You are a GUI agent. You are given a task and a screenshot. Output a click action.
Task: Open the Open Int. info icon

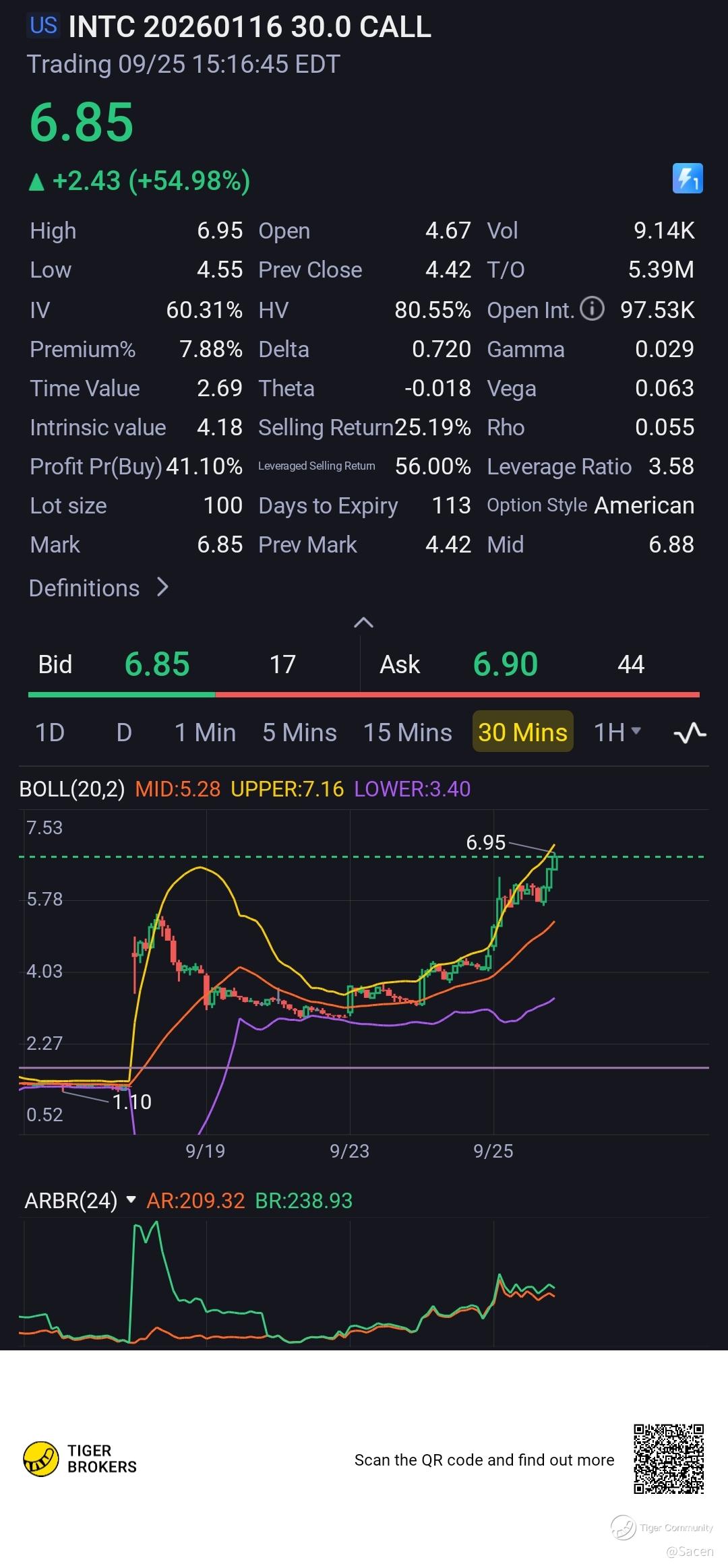point(592,309)
